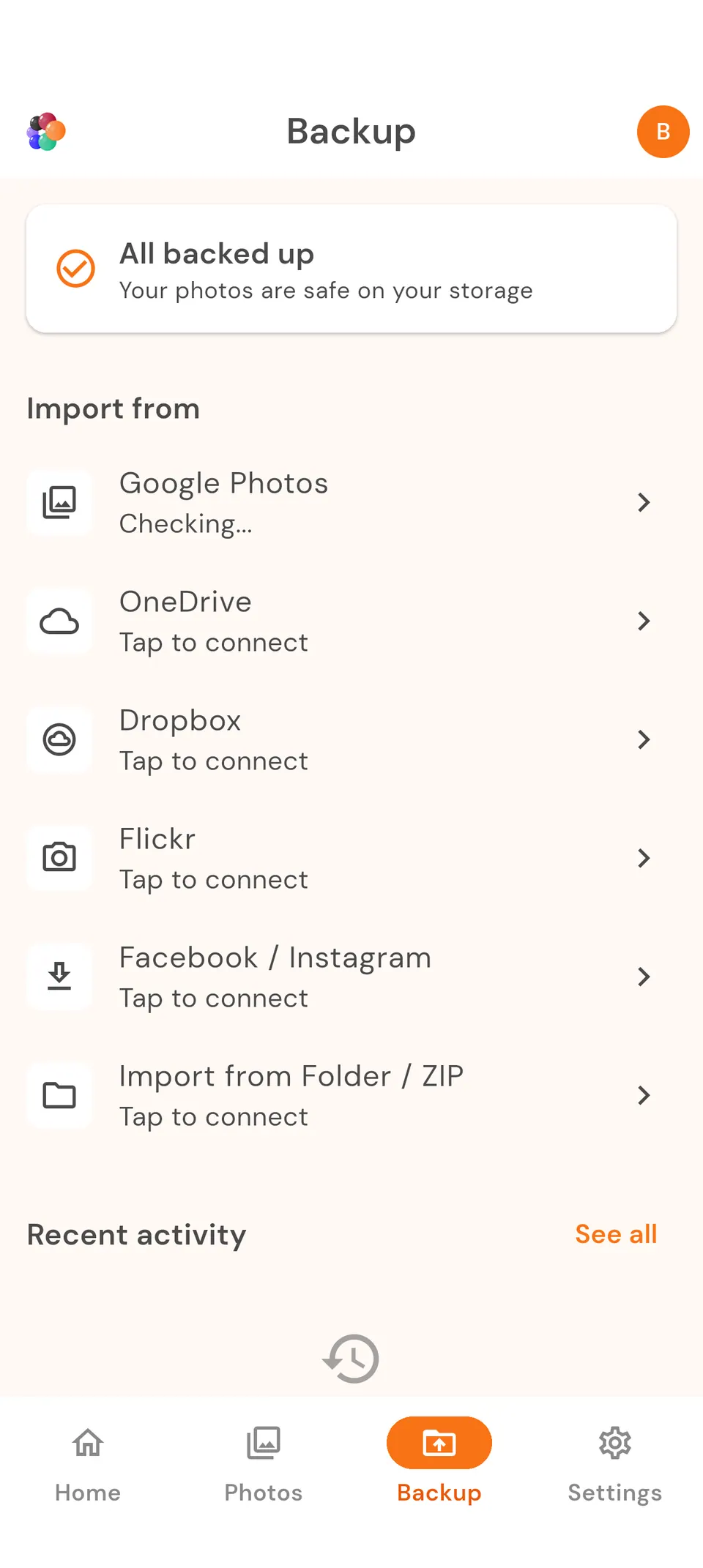See all recent activity
This screenshot has height=1568, width=703.
(616, 1234)
